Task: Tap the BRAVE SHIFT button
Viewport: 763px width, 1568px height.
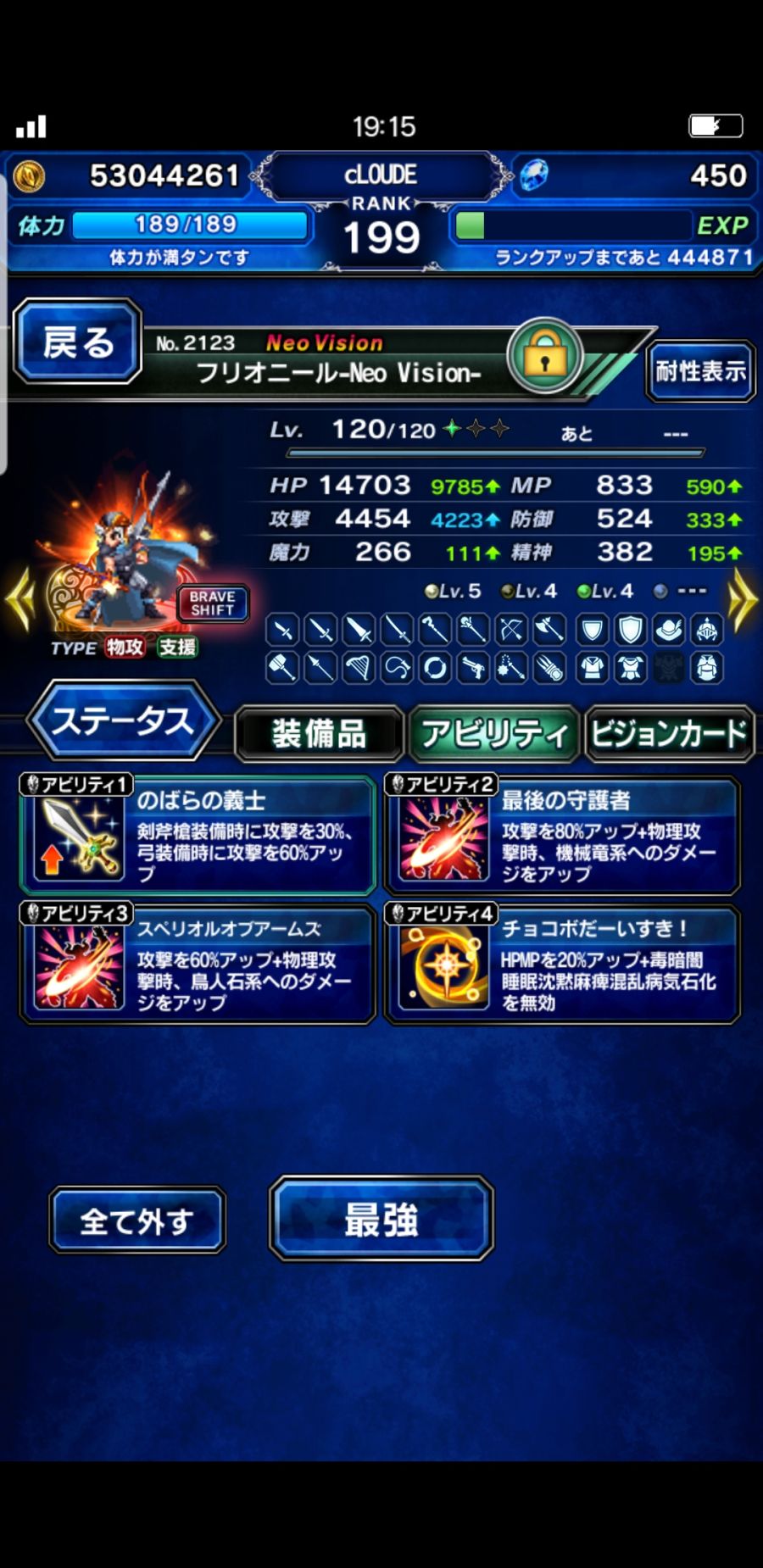Action: [x=212, y=603]
